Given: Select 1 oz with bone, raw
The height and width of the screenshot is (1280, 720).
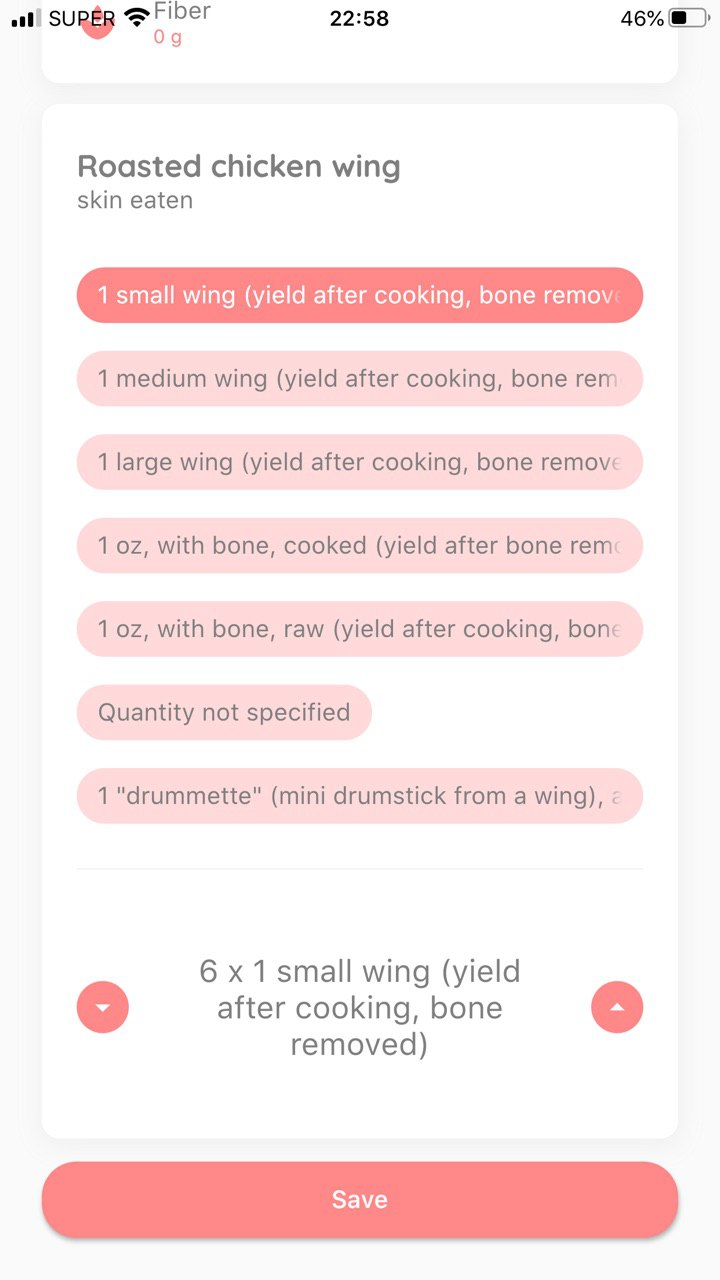Looking at the screenshot, I should click(359, 629).
